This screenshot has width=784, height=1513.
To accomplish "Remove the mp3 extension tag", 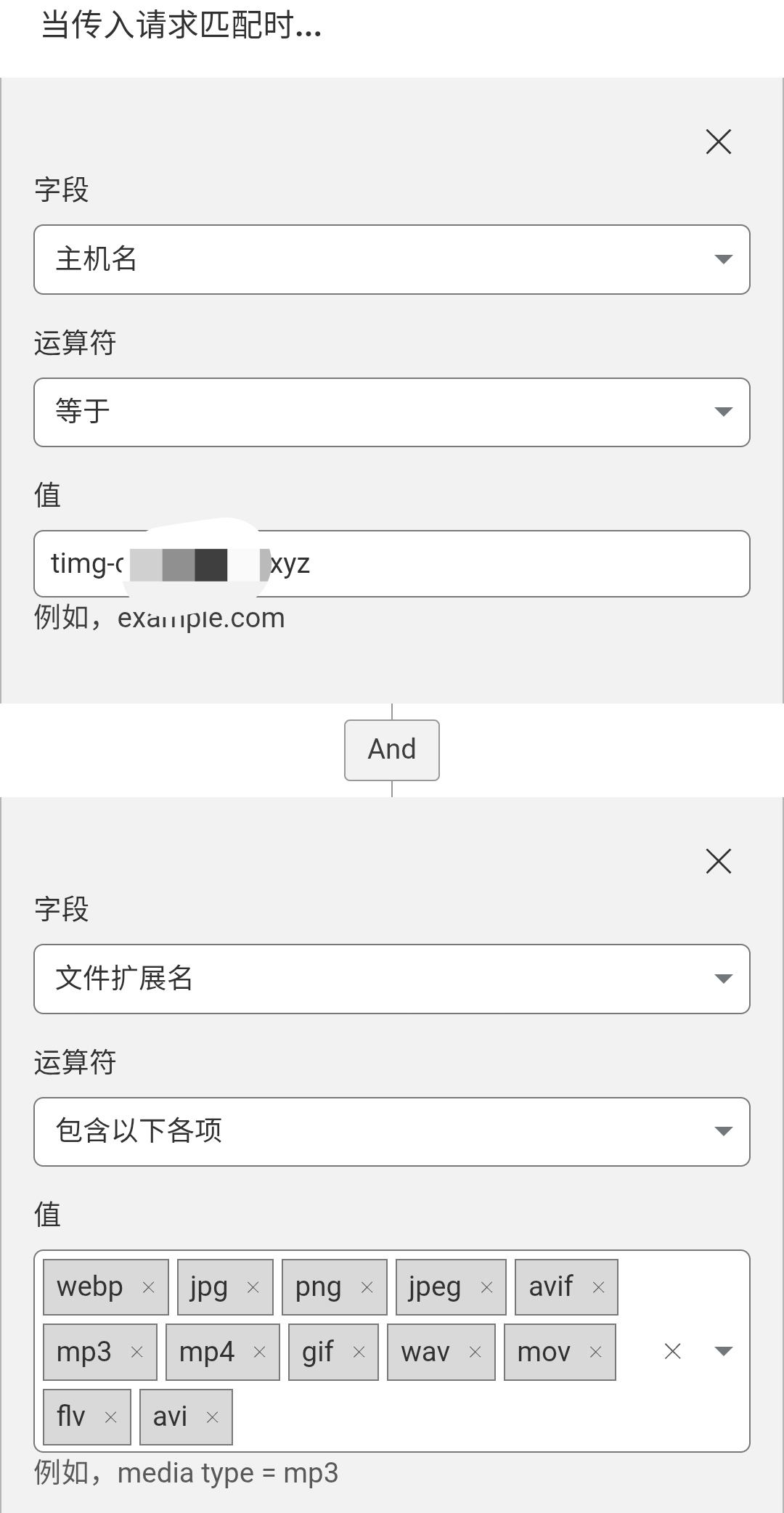I will point(136,1352).
